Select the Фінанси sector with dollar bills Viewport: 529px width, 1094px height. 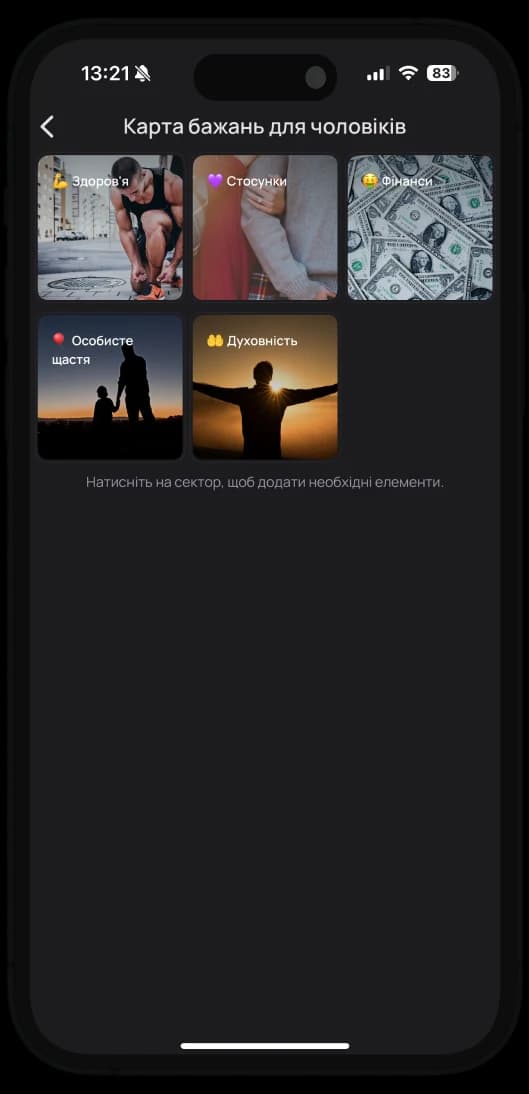click(420, 227)
